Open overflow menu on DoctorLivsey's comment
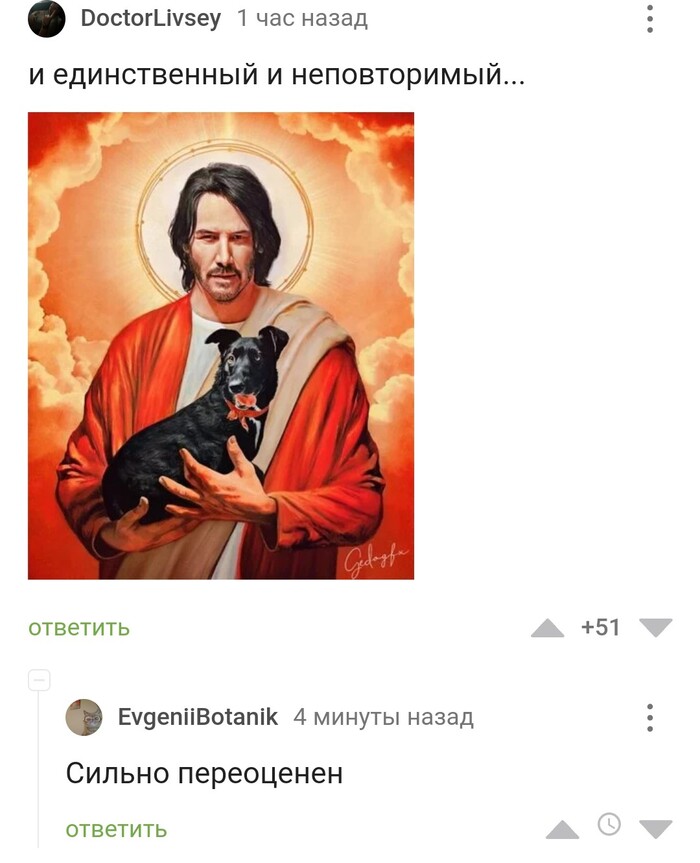Viewport: 700px width, 863px height. pyautogui.click(x=650, y=19)
